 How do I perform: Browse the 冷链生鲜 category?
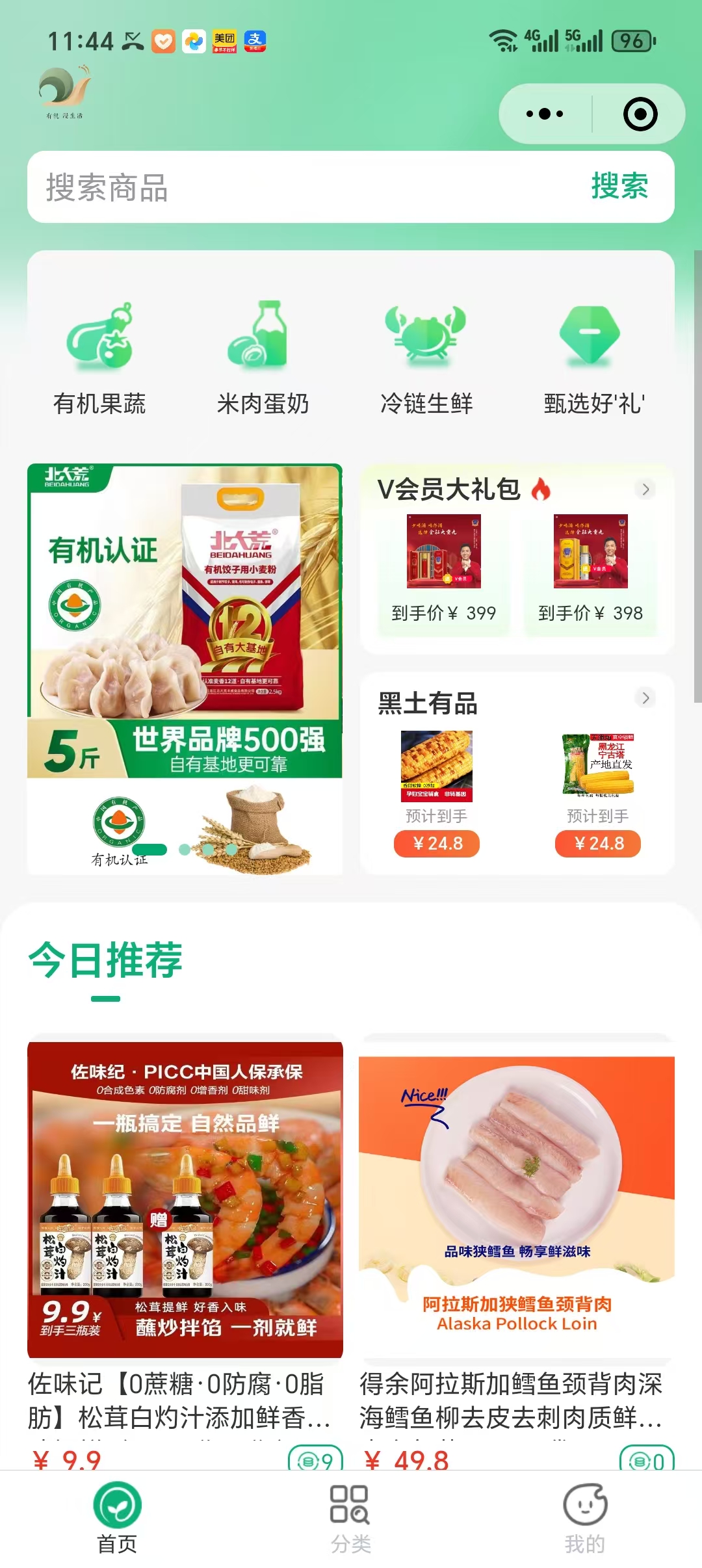point(426,359)
